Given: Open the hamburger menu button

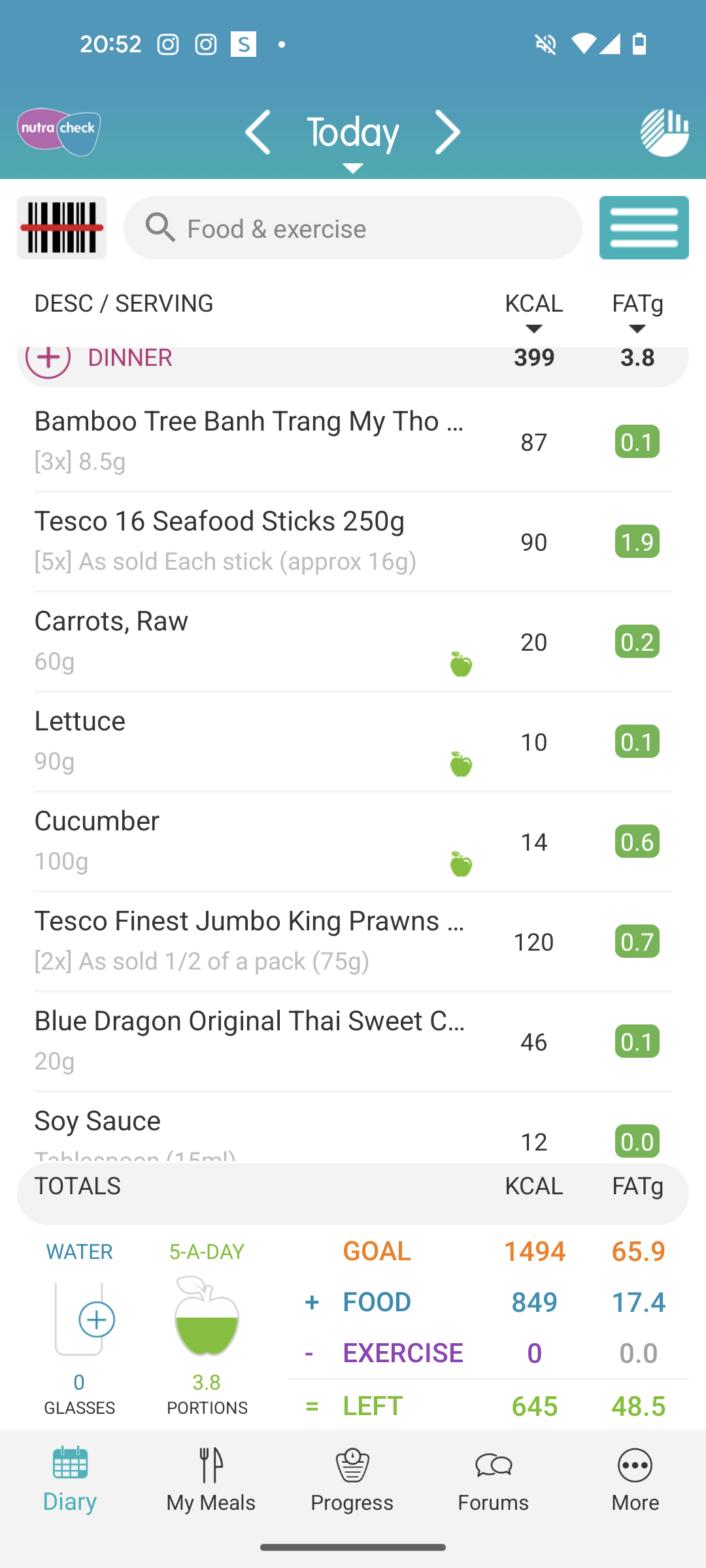Looking at the screenshot, I should 644,227.
